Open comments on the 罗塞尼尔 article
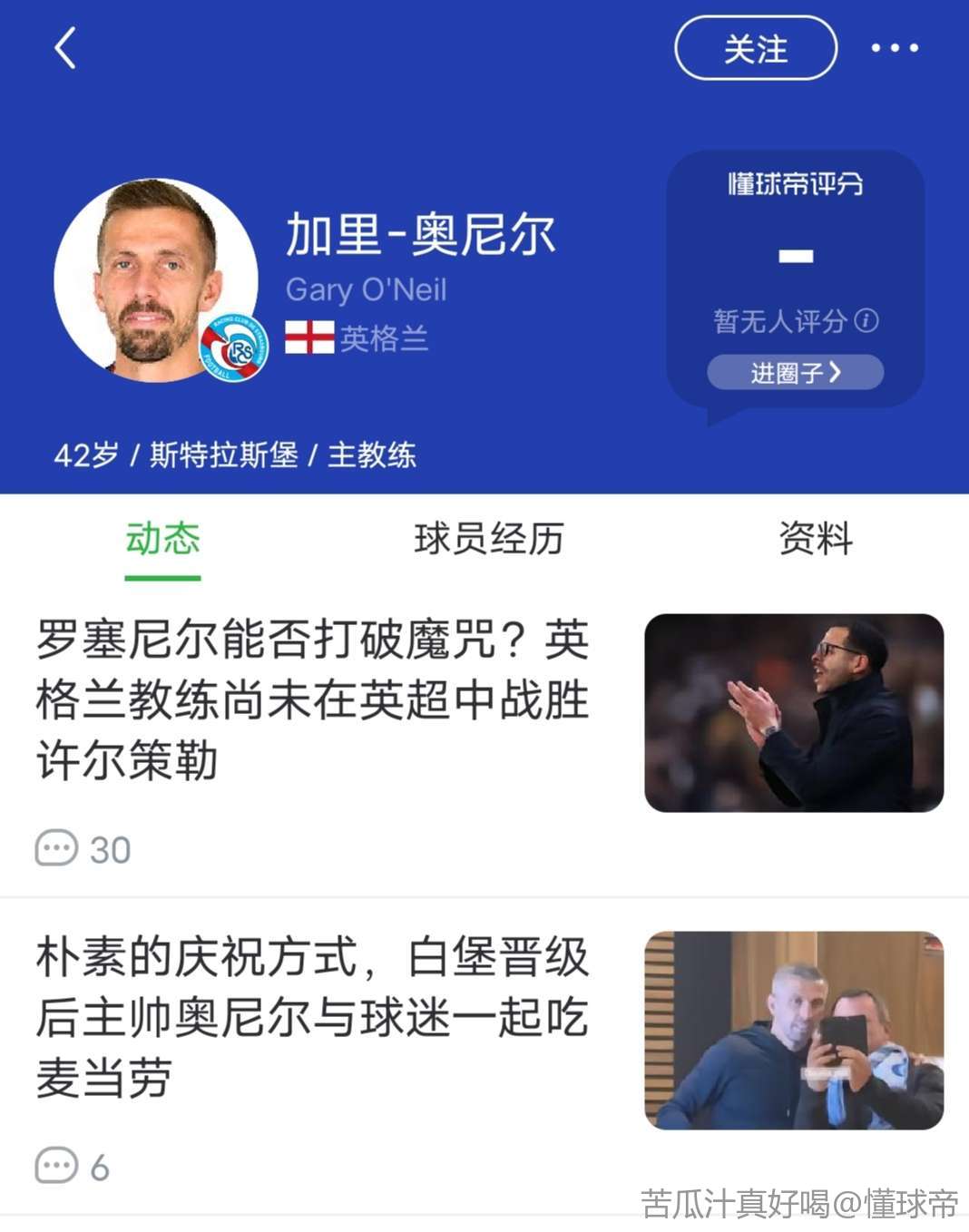This screenshot has width=969, height=1232. point(83,849)
